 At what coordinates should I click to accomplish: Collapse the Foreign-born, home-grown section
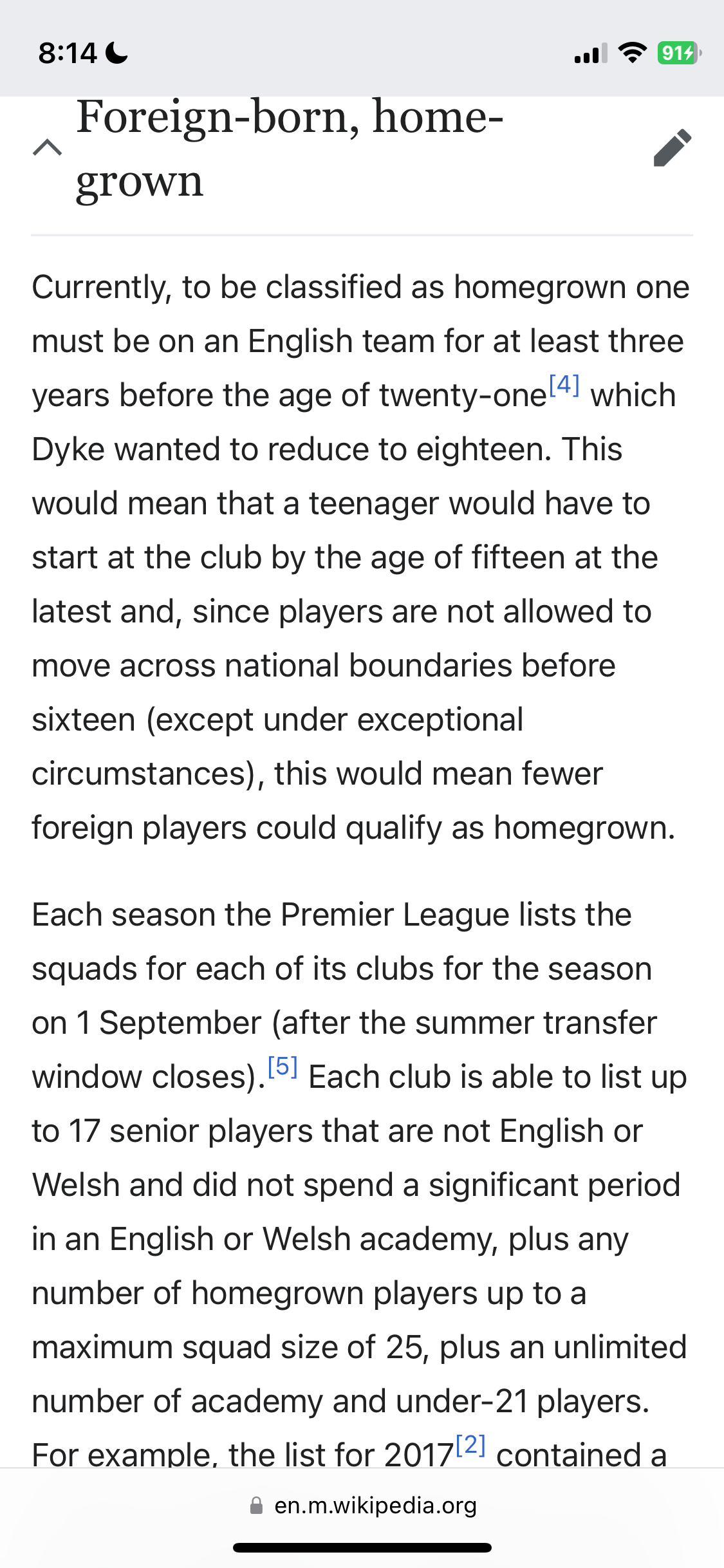47,147
